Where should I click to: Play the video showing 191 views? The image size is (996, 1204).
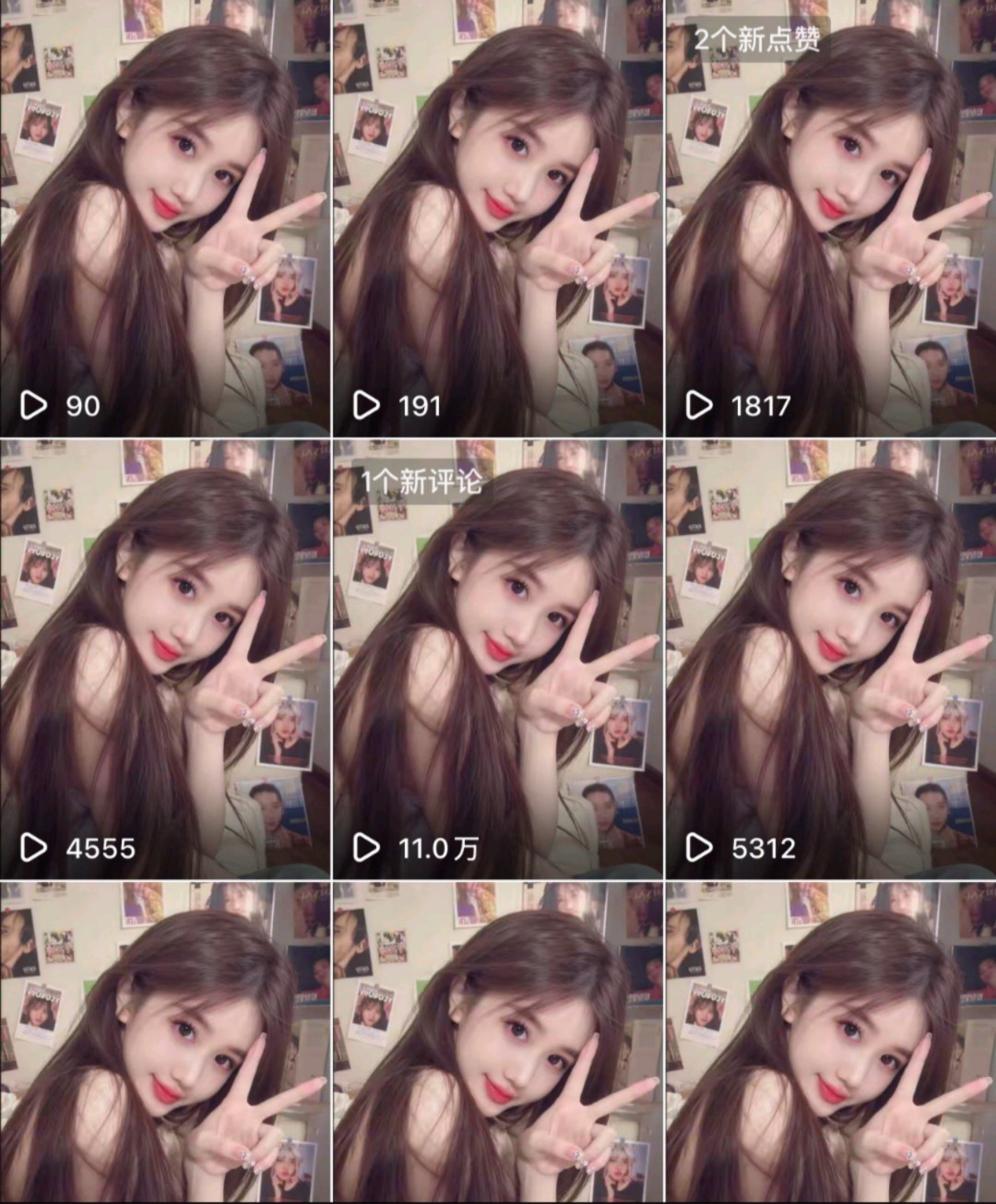pos(497,218)
